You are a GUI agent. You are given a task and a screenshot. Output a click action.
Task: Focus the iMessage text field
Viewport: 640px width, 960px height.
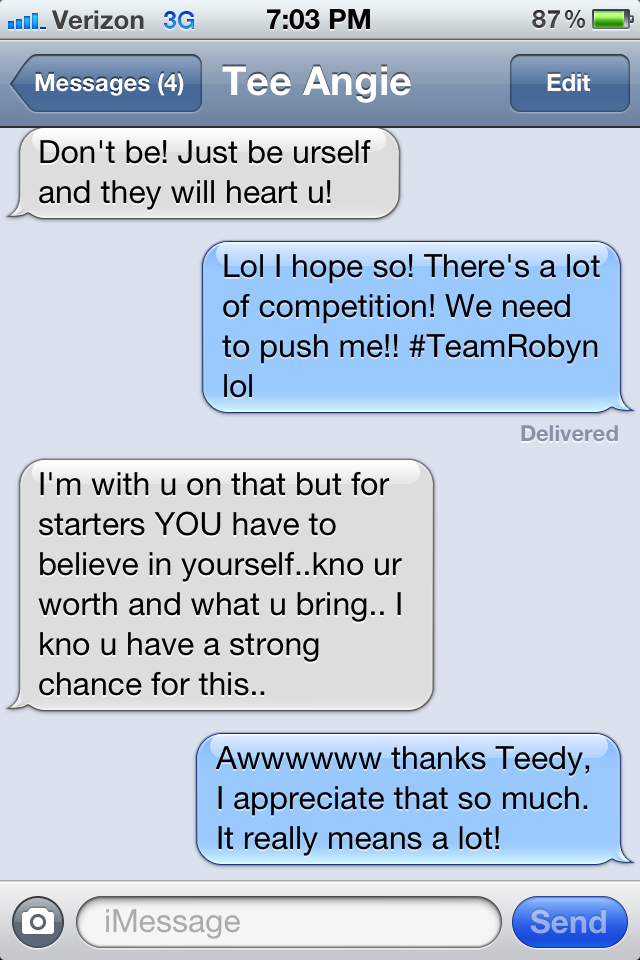288,921
